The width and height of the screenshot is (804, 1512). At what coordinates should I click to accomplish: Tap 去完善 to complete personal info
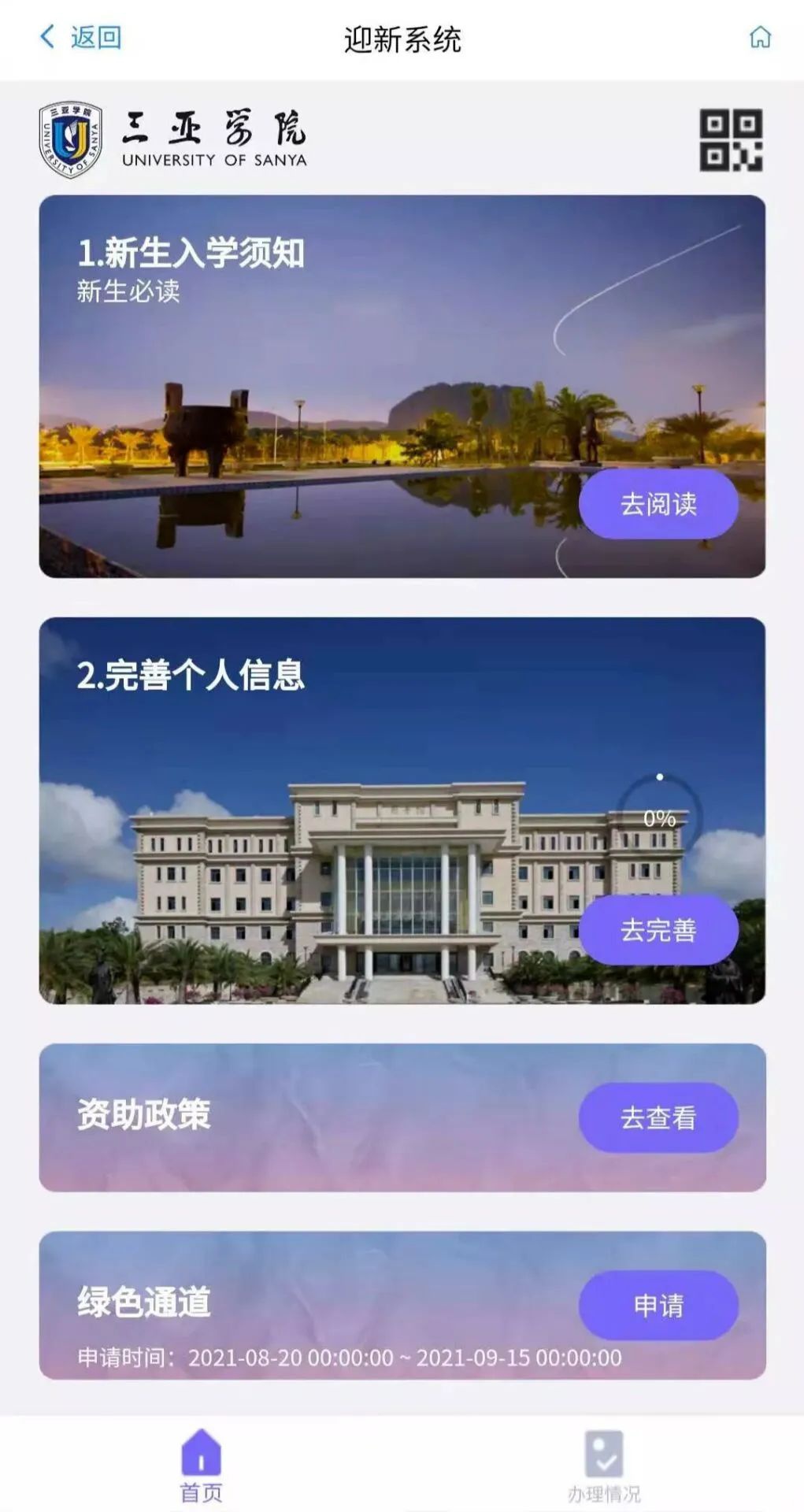[658, 930]
